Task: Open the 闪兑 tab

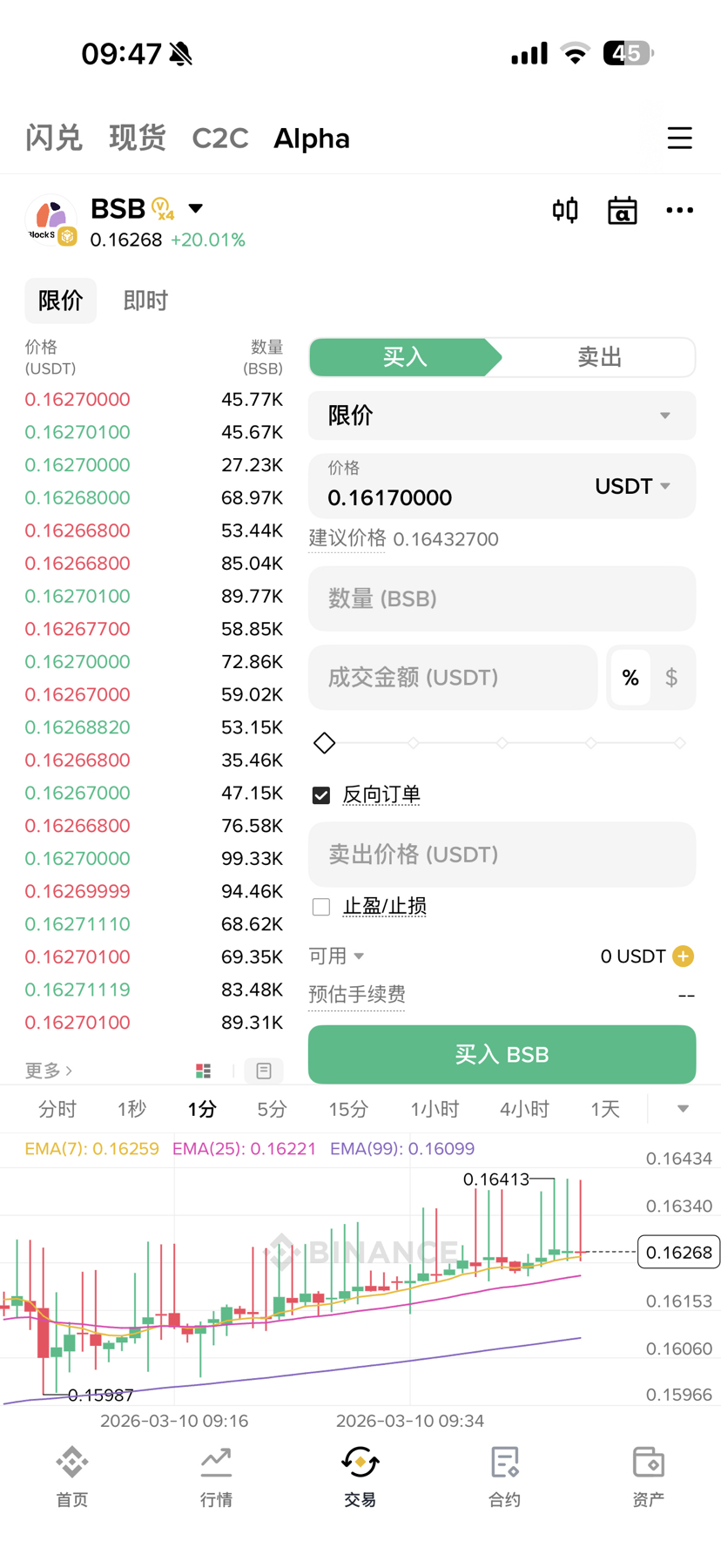Action: 54,139
